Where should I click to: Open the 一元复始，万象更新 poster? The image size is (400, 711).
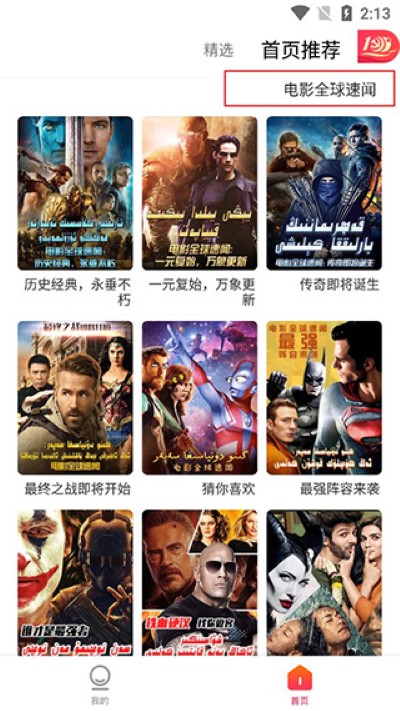(x=200, y=193)
